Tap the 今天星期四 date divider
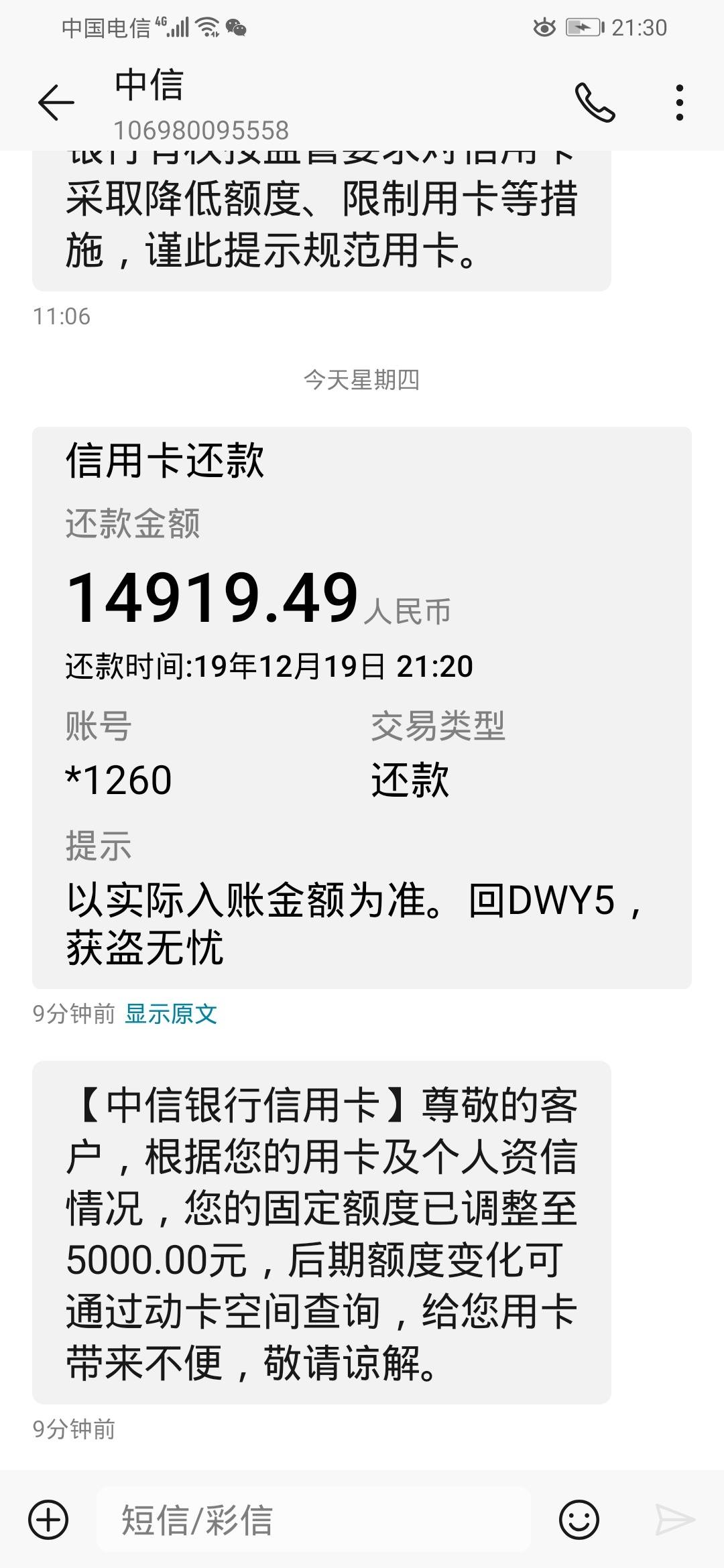 (x=362, y=381)
